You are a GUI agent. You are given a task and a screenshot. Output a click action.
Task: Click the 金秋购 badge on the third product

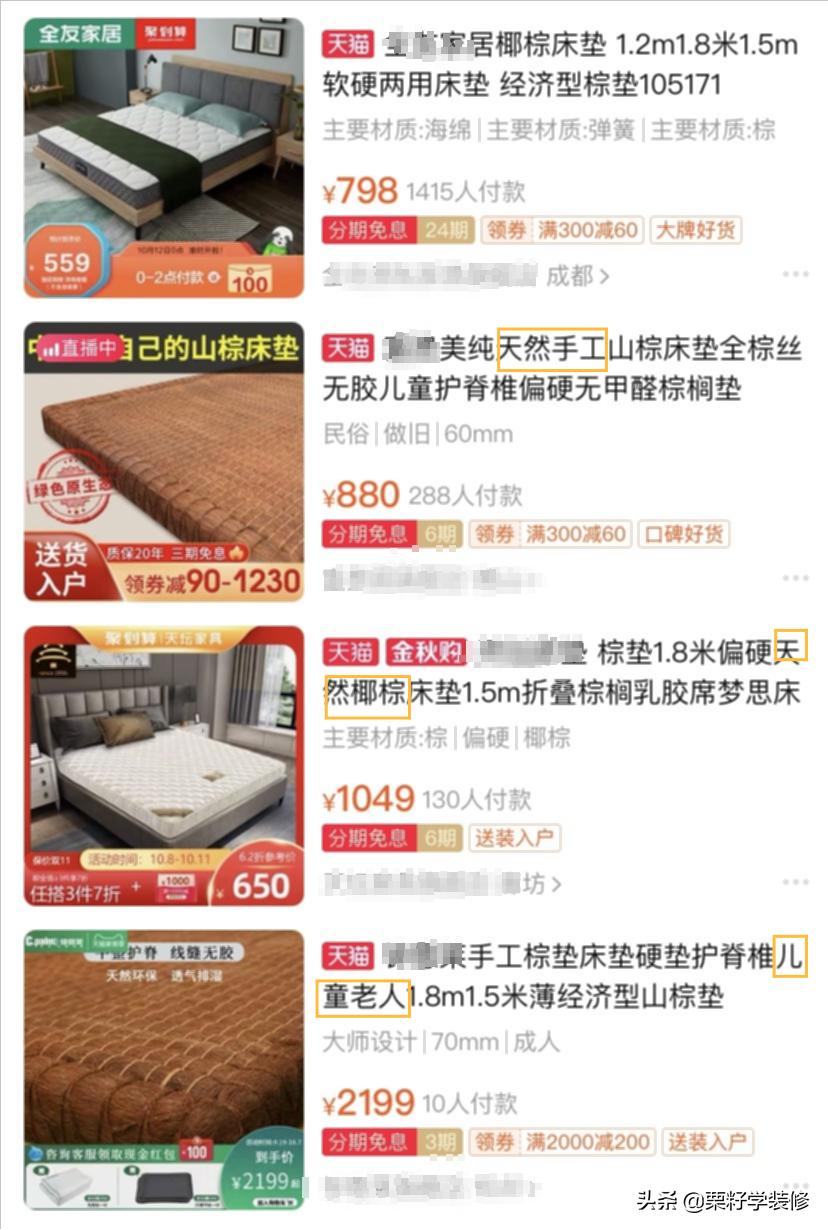[x=424, y=650]
